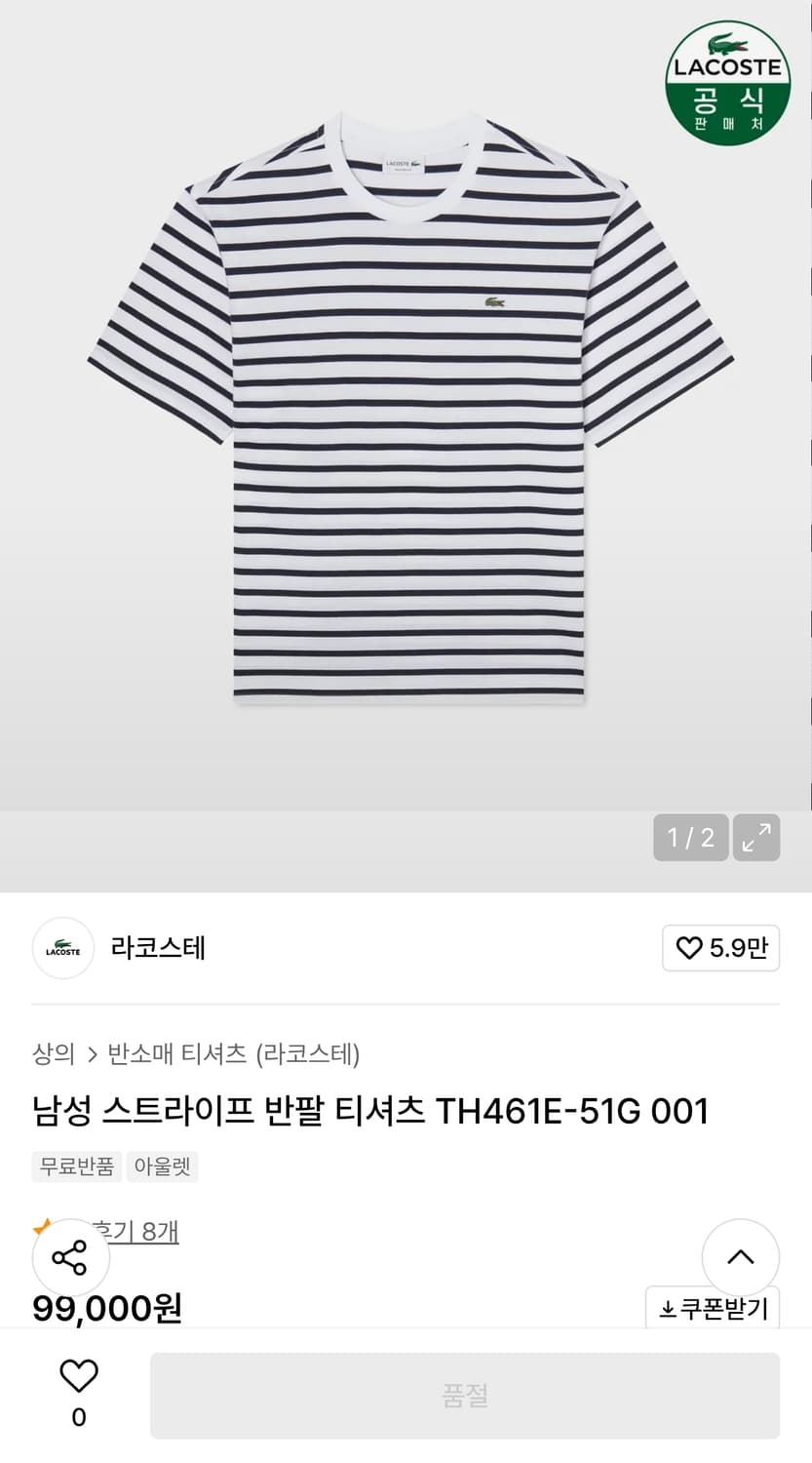Click the LACOSTE 공식 판매처 badge
The image size is (812, 1463).
coord(728,83)
